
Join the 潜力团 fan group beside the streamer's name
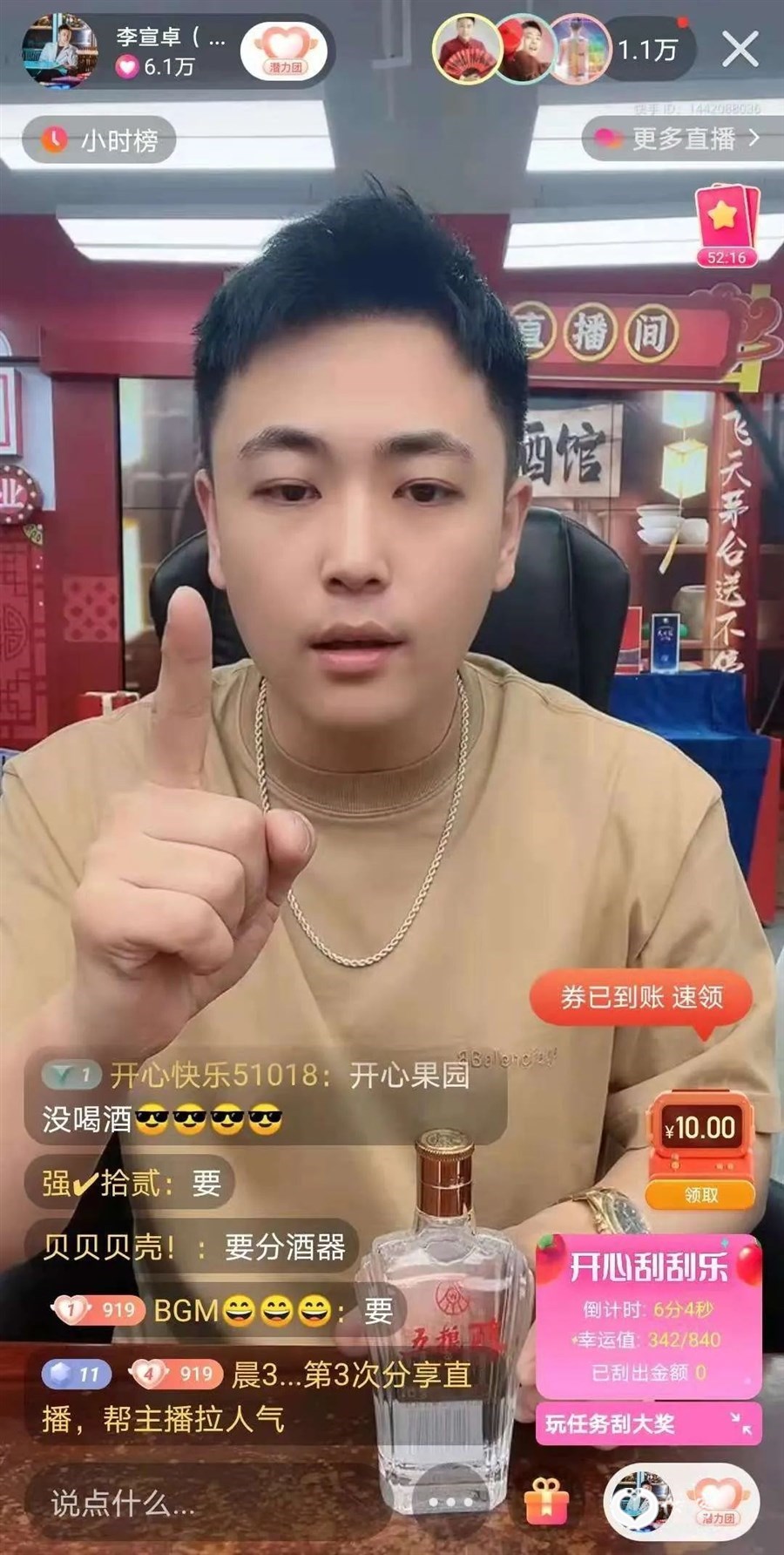tap(284, 51)
